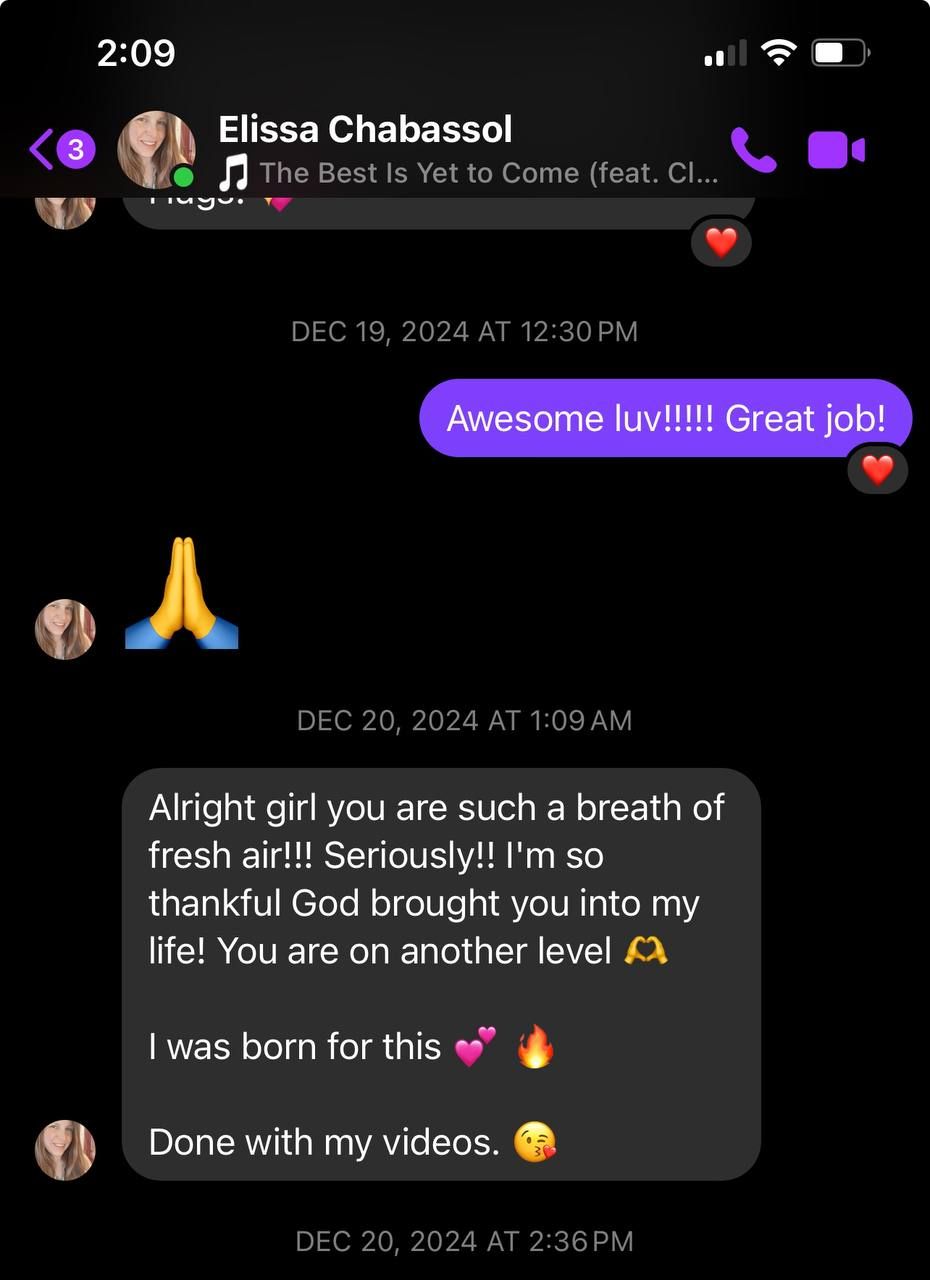Open Elissa Chabassol's chat details

pyautogui.click(x=365, y=130)
